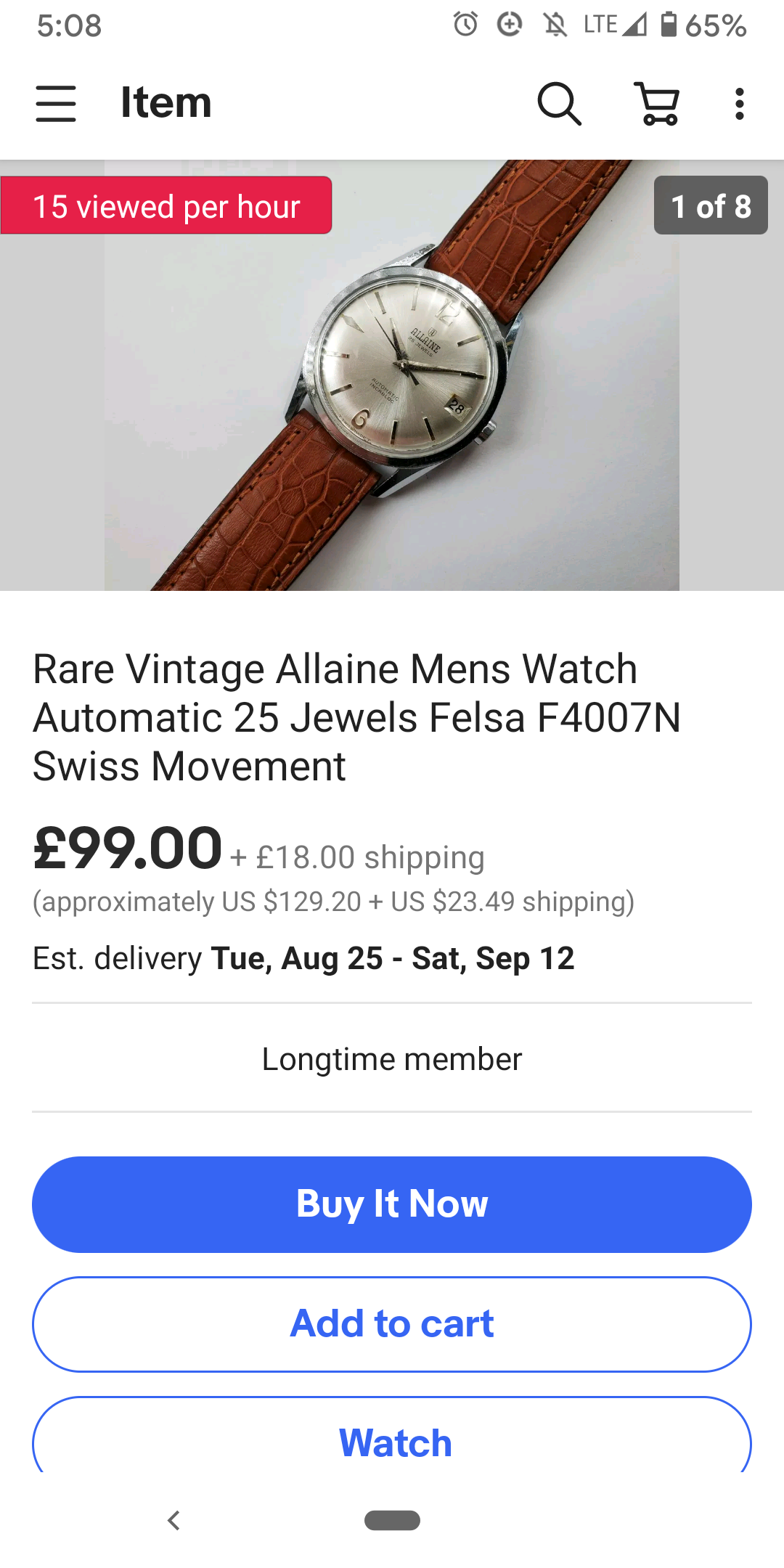This screenshot has width=784, height=1568.
Task: Tap the home pill in navigation bar
Action: pyautogui.click(x=392, y=1520)
